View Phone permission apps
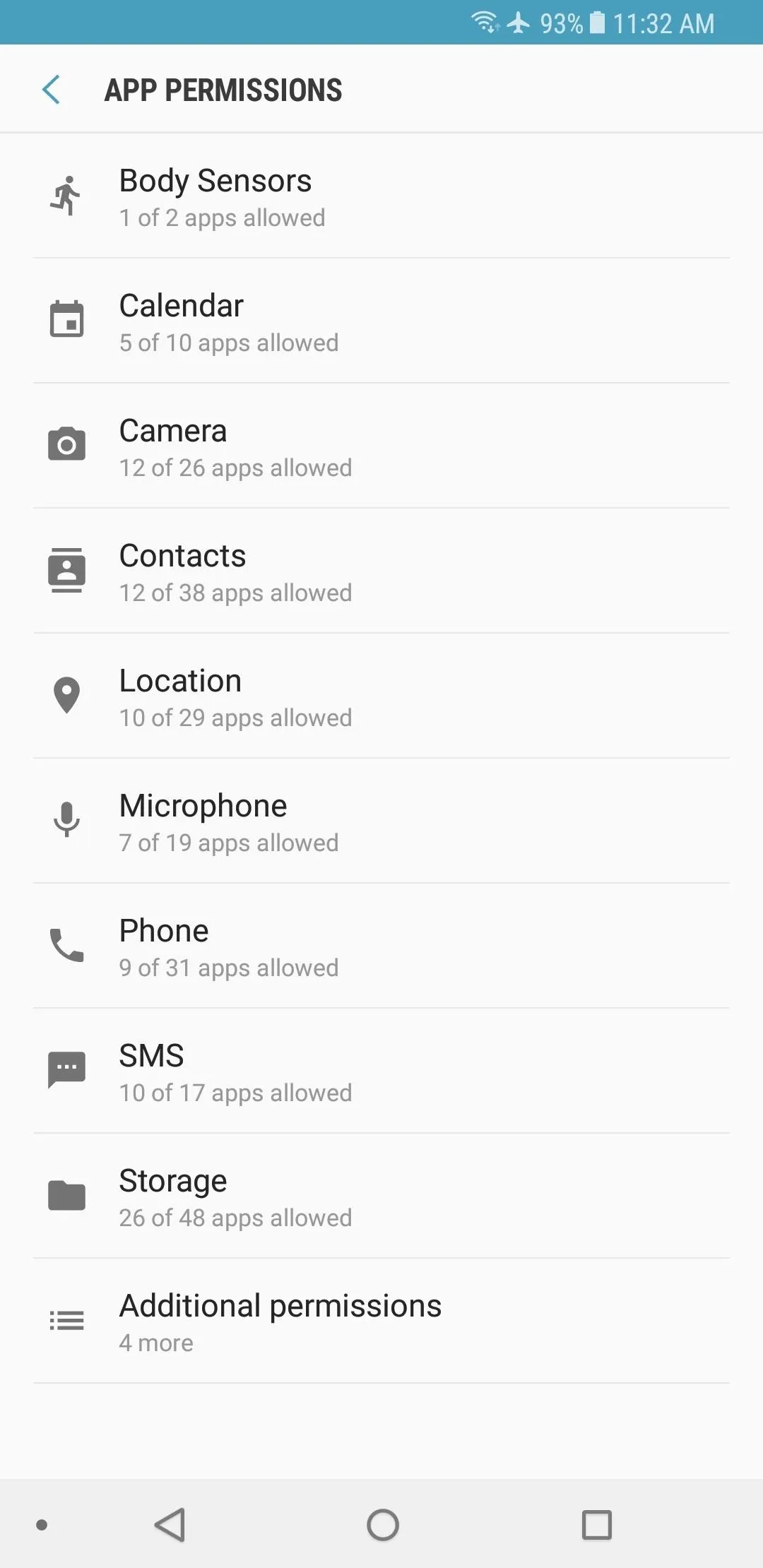 [381, 946]
